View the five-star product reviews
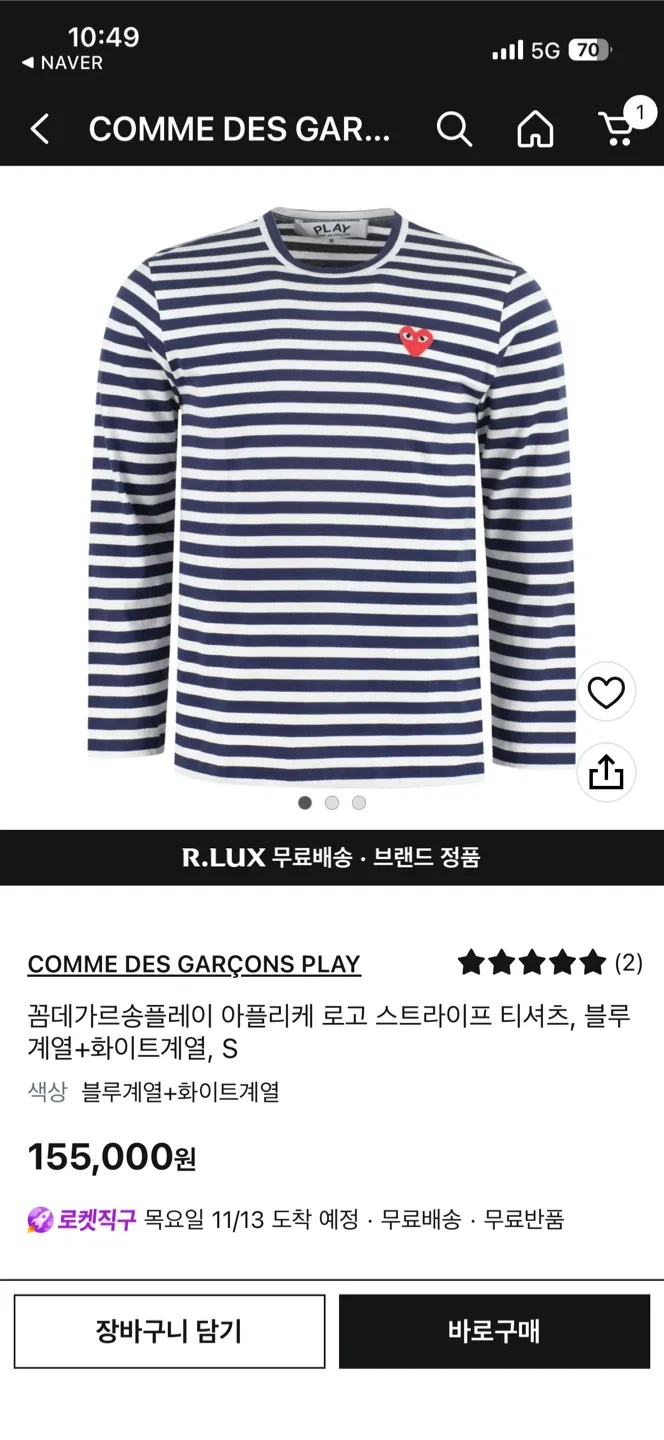The height and width of the screenshot is (1440, 664). pos(549,963)
